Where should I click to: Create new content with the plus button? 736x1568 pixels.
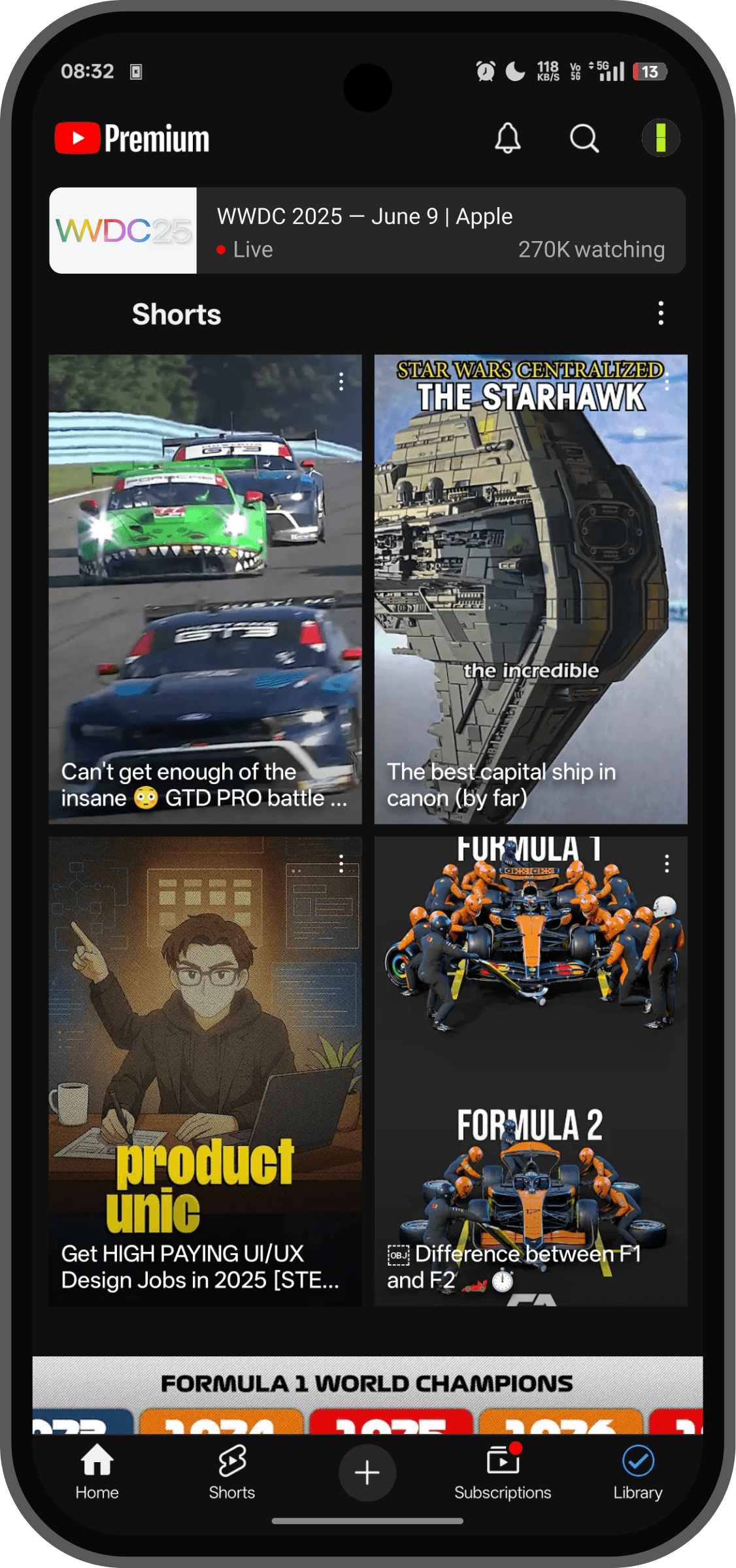point(367,1473)
